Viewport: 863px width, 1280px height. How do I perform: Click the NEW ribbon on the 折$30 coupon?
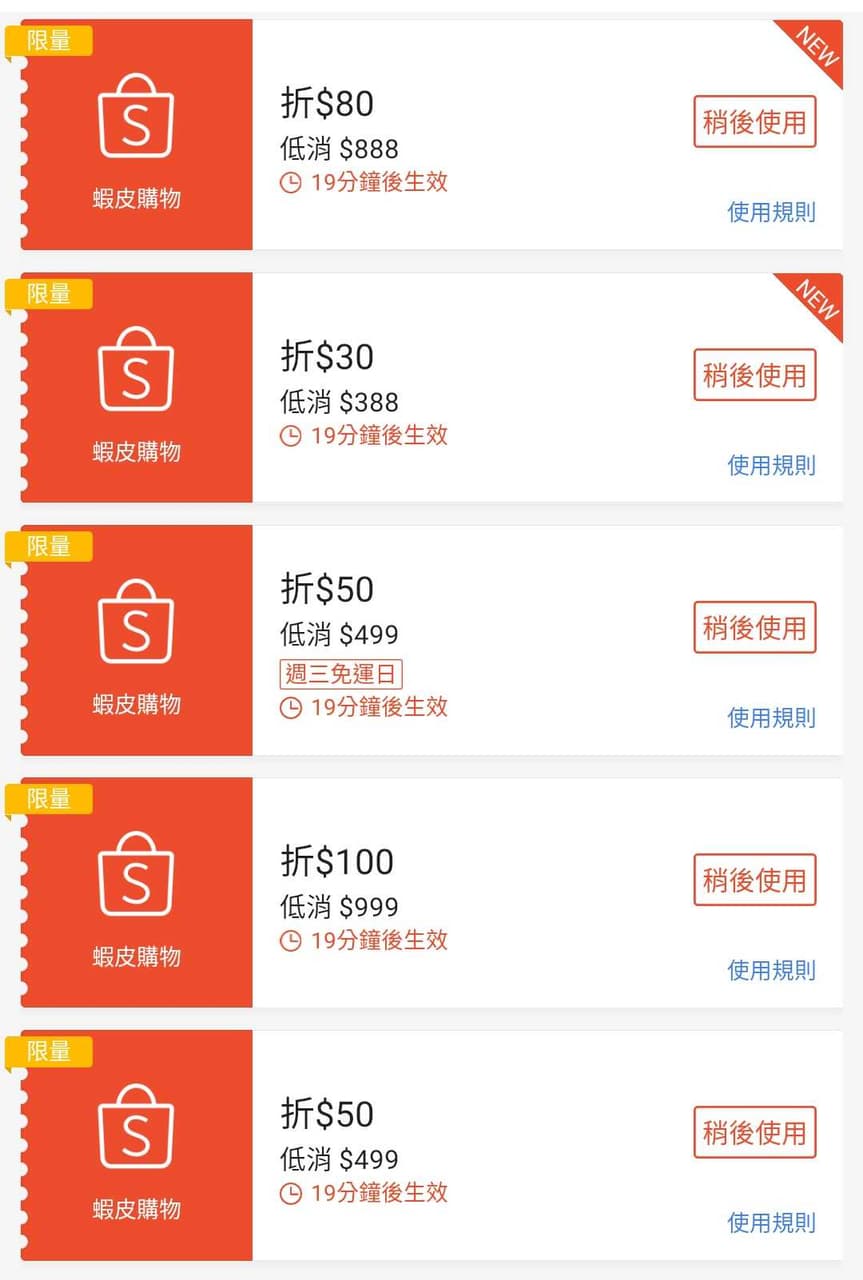[x=815, y=300]
